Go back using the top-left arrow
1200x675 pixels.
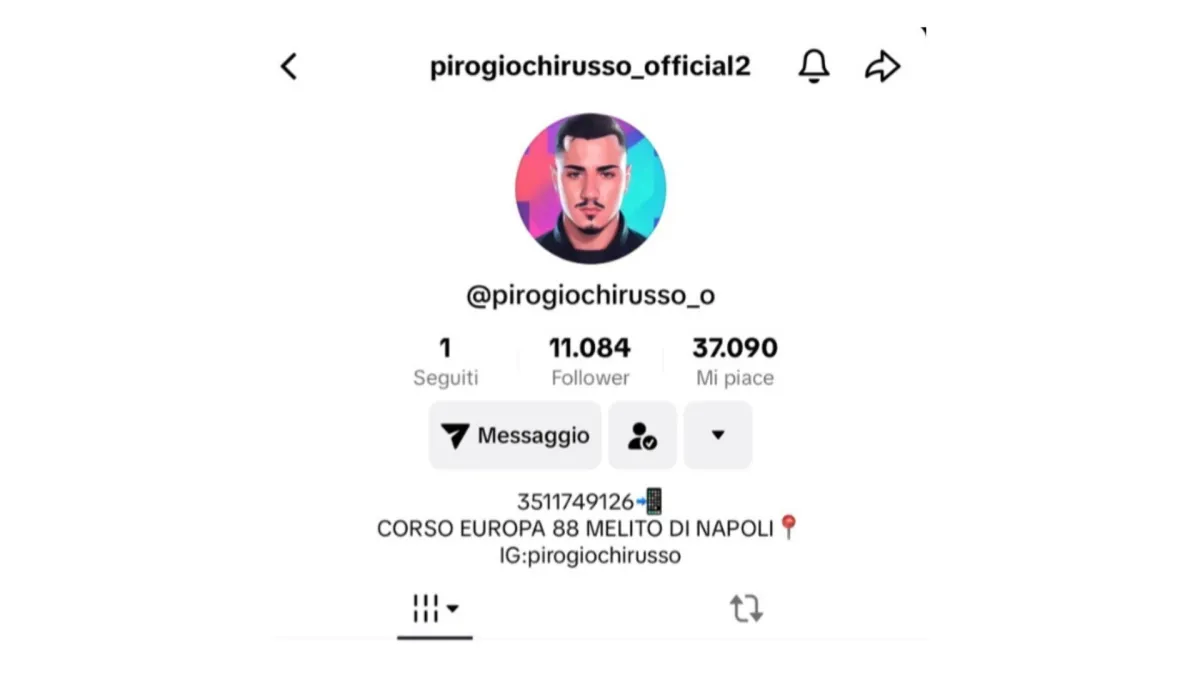click(289, 67)
